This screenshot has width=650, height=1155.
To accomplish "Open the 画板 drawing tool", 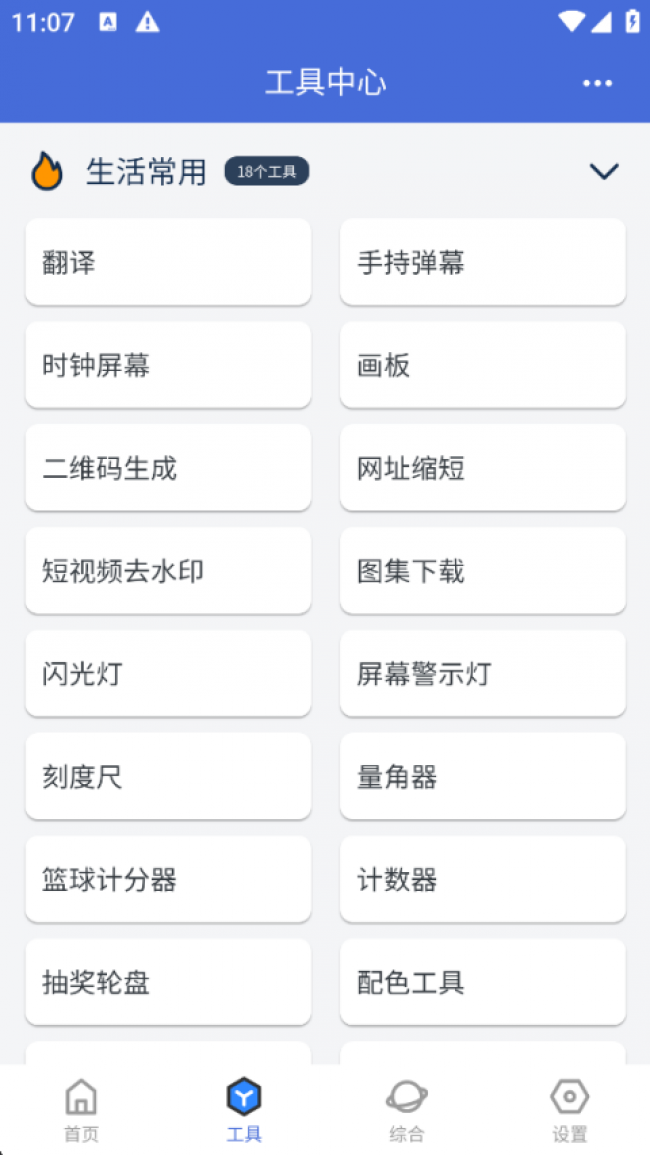I will pyautogui.click(x=482, y=366).
